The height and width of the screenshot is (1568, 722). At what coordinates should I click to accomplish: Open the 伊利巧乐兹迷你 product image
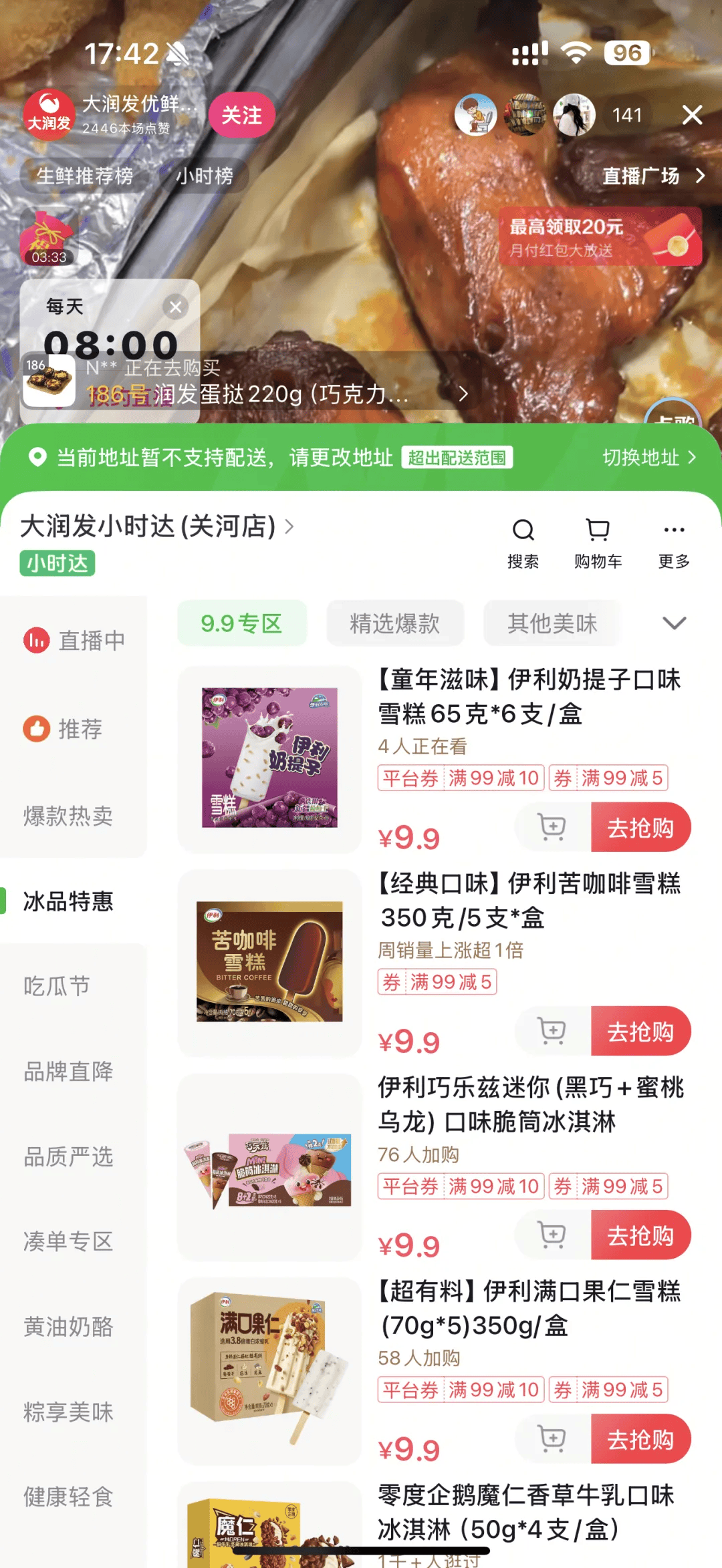coord(269,1167)
